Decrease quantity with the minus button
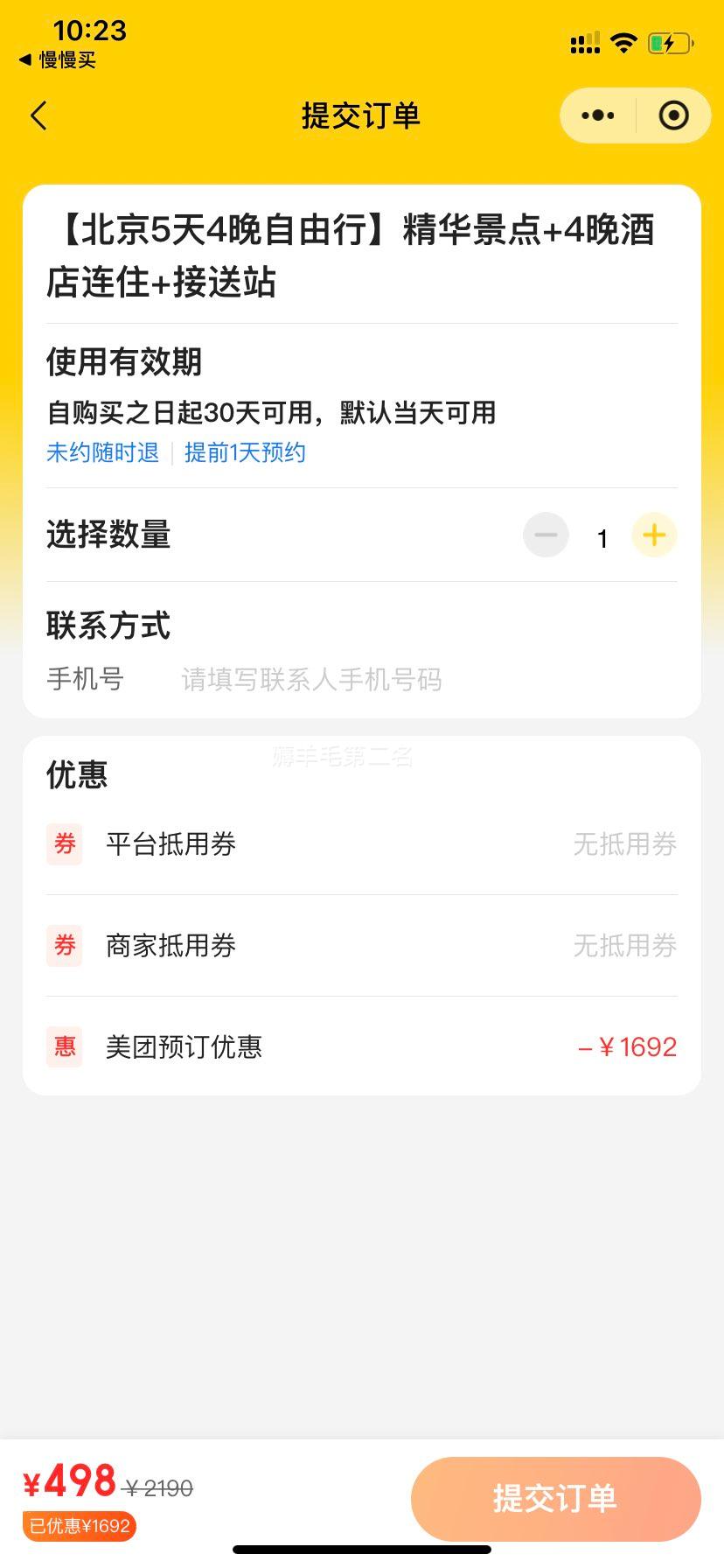724x1568 pixels. tap(546, 535)
